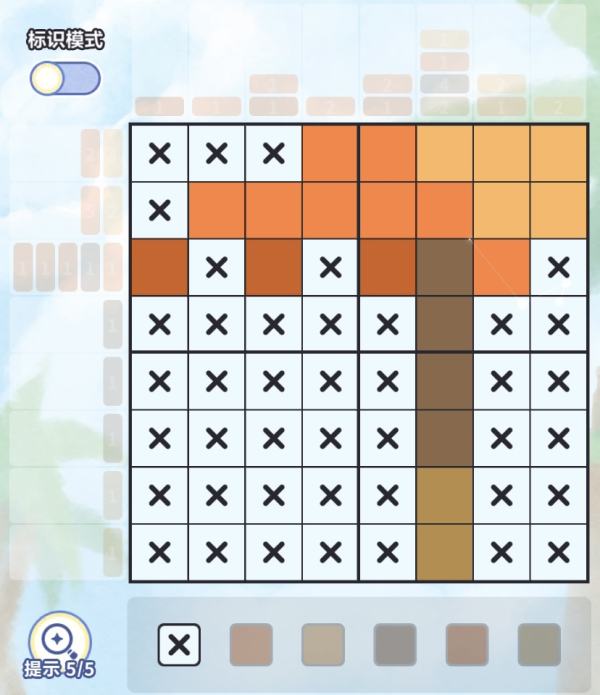Image resolution: width=600 pixels, height=695 pixels.
Task: Tap the lowest golden-brown trunk cell
Action: click(444, 552)
